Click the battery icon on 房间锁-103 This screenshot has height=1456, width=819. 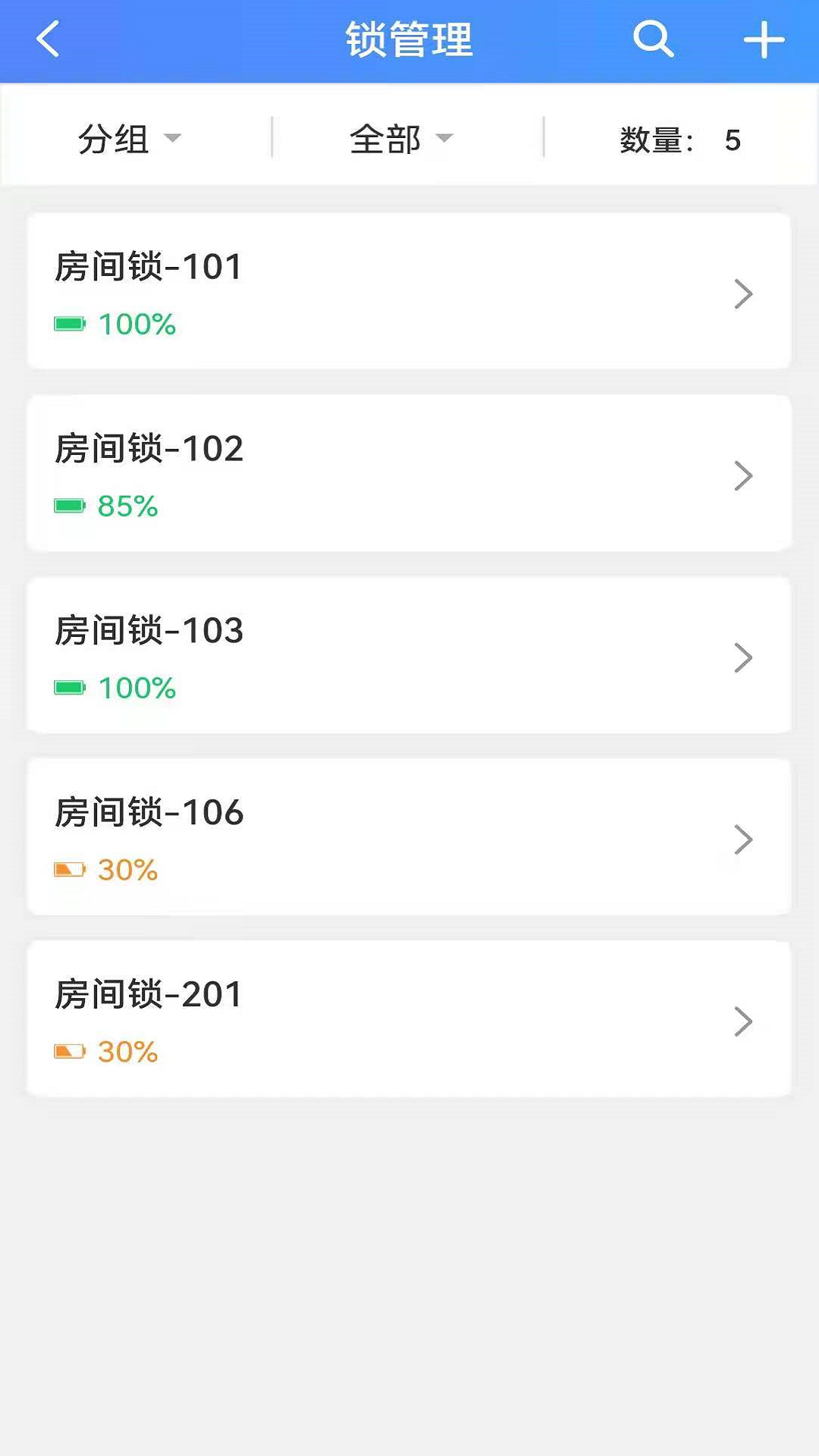(x=71, y=687)
